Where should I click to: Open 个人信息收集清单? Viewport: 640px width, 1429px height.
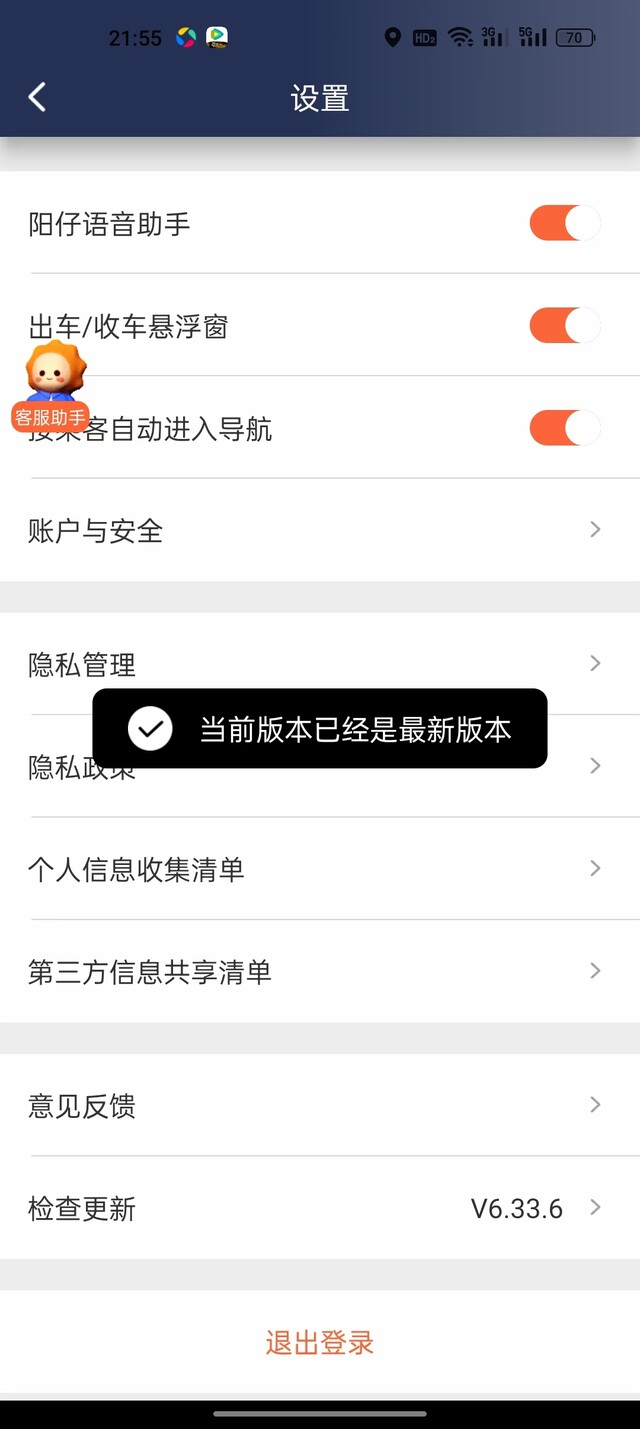tap(320, 869)
